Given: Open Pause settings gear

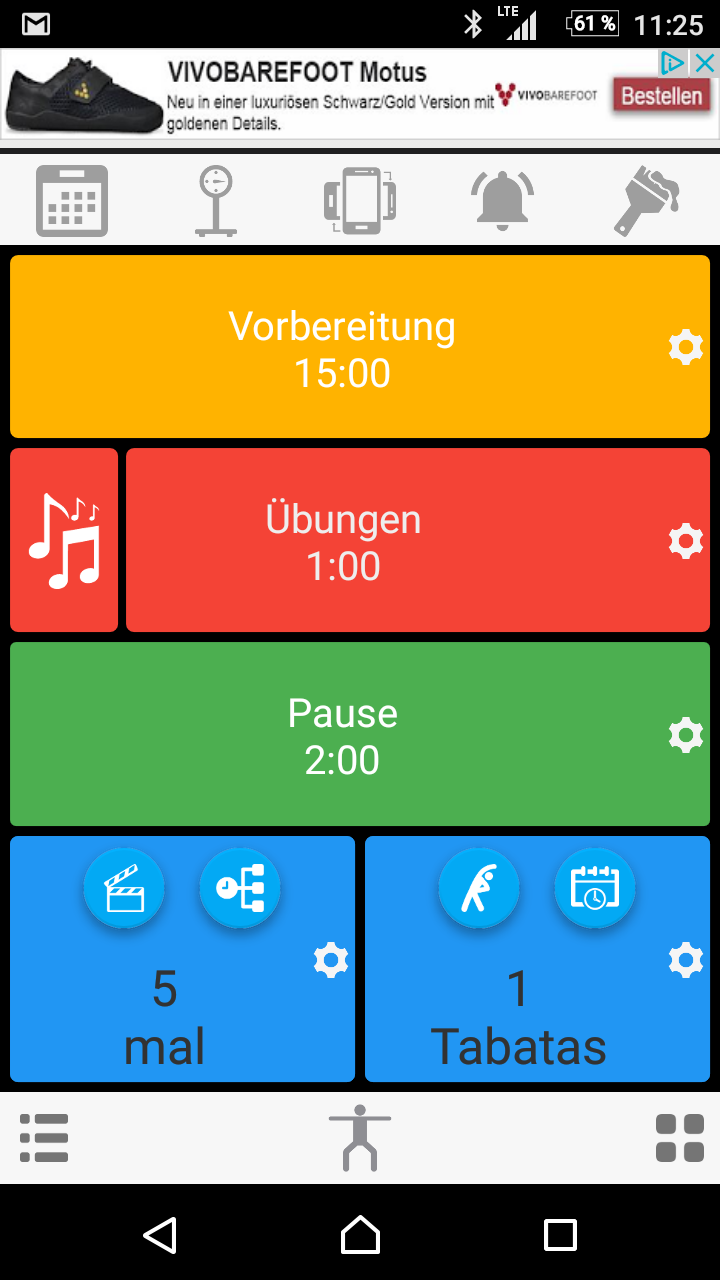Looking at the screenshot, I should [685, 734].
